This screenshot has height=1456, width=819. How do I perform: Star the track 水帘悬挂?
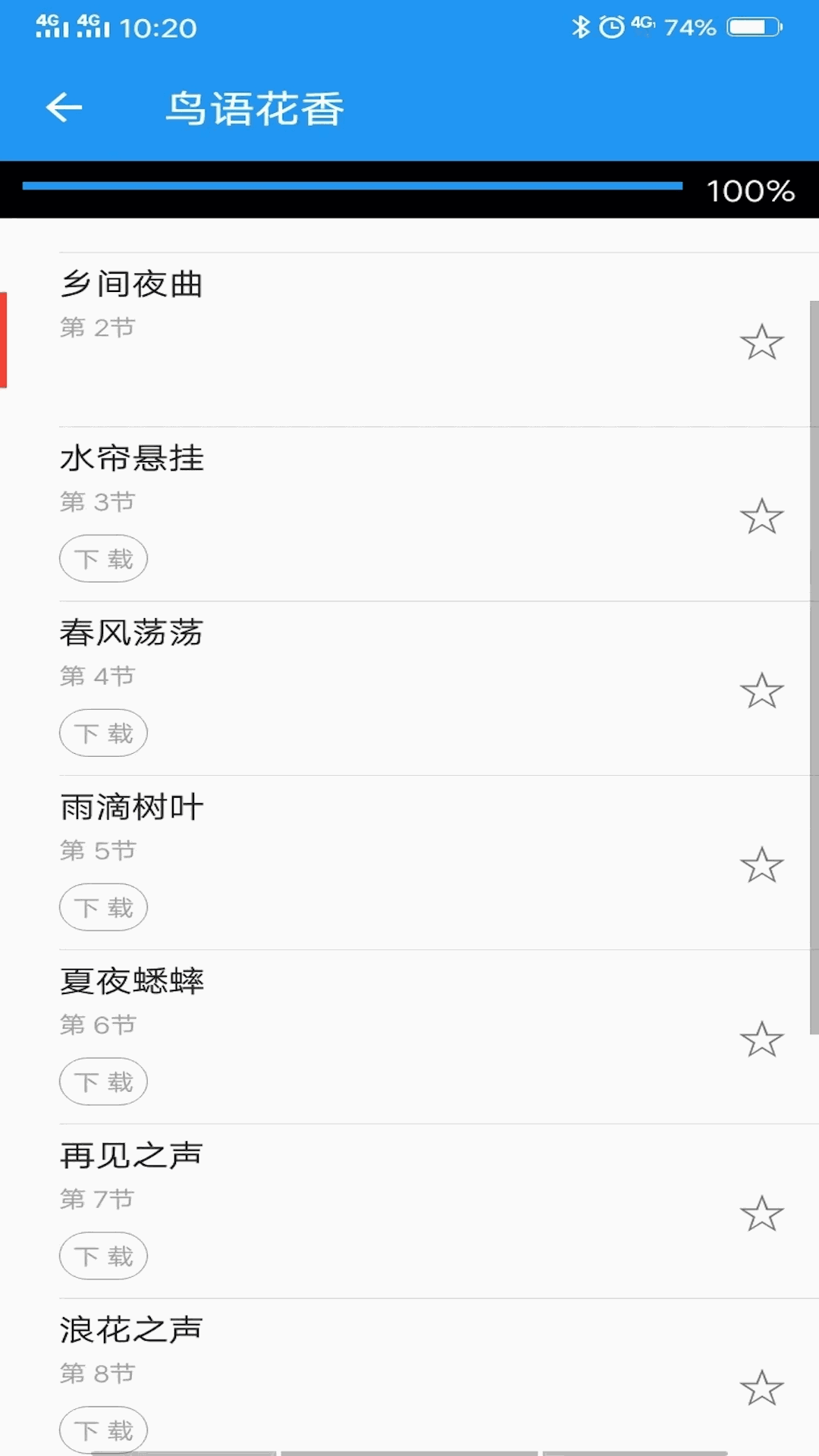pyautogui.click(x=761, y=516)
